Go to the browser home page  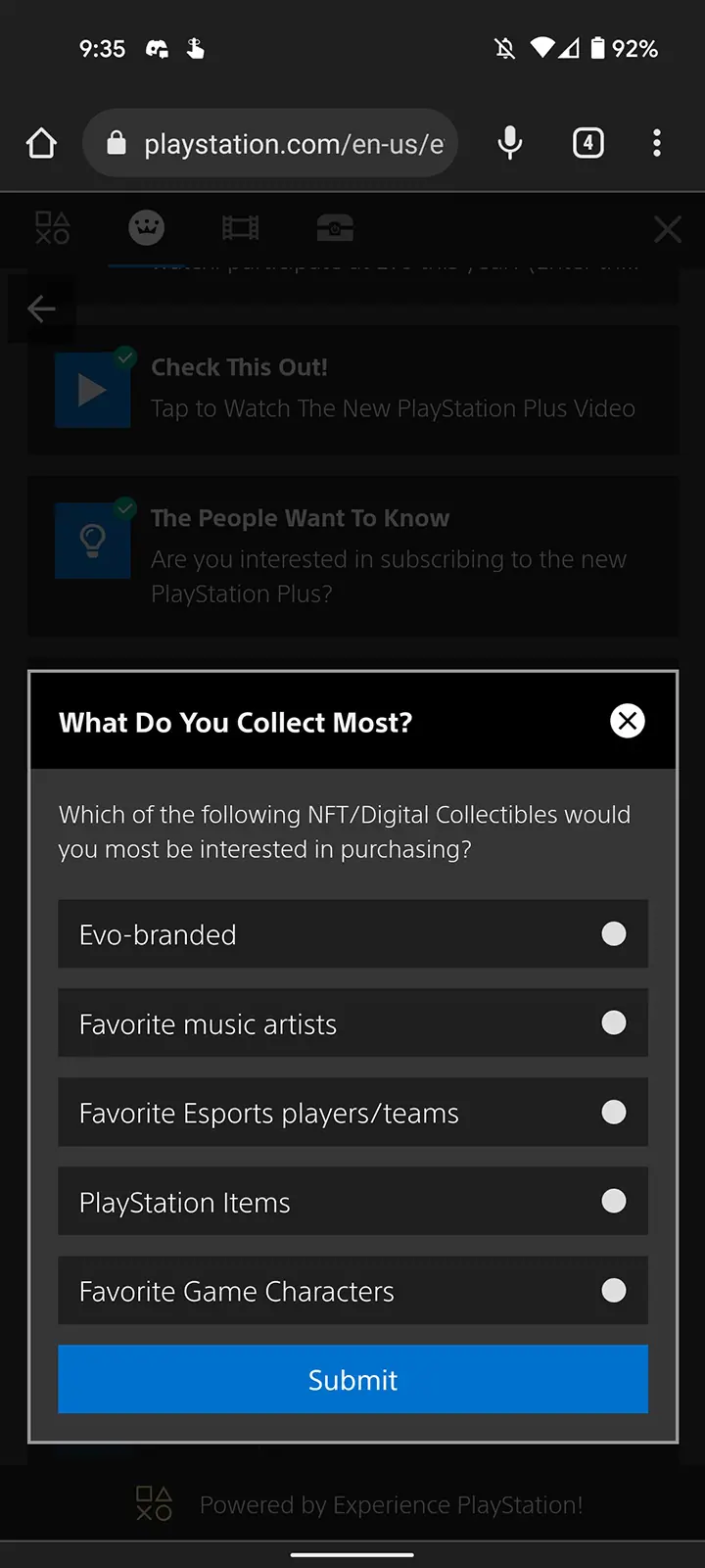coord(41,143)
